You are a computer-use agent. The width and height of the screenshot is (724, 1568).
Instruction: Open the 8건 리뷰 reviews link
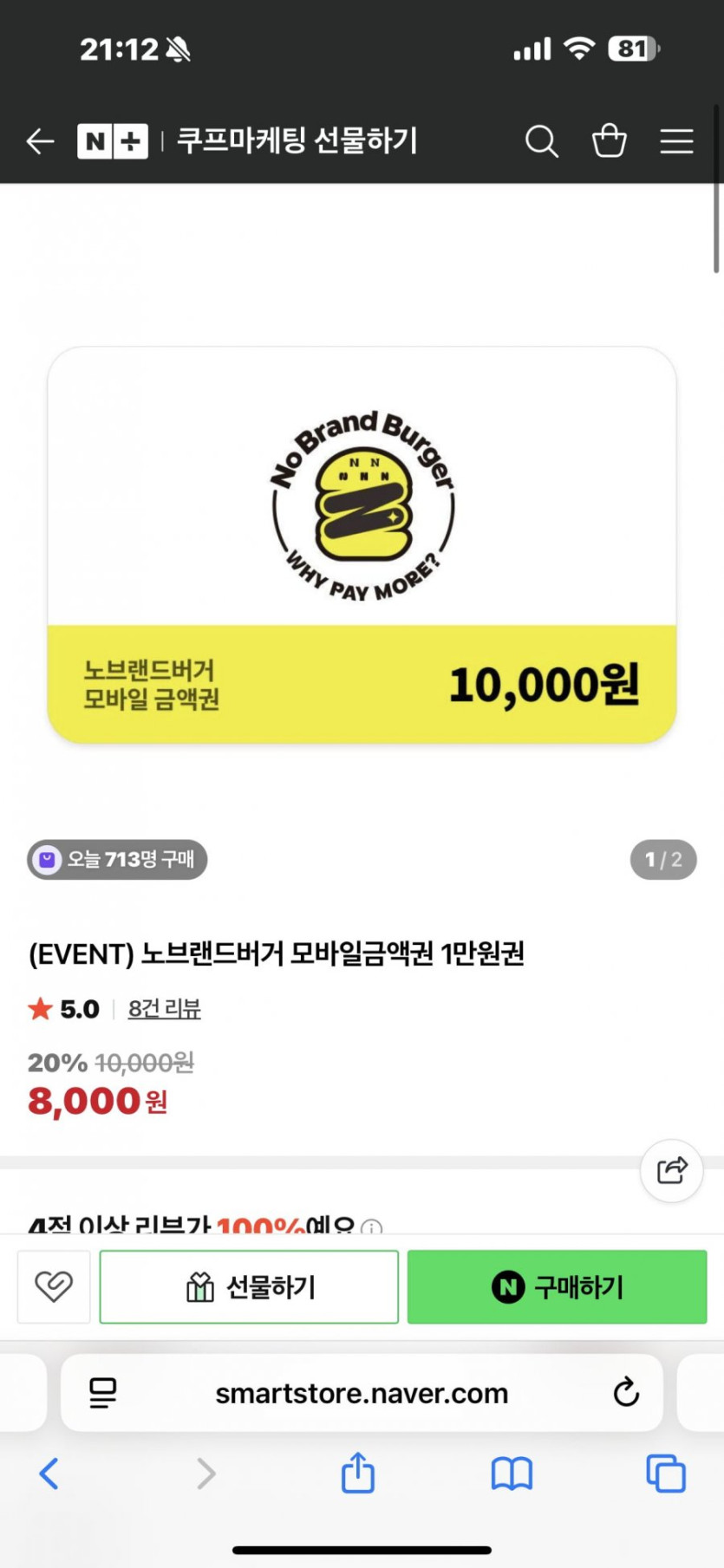click(165, 1009)
